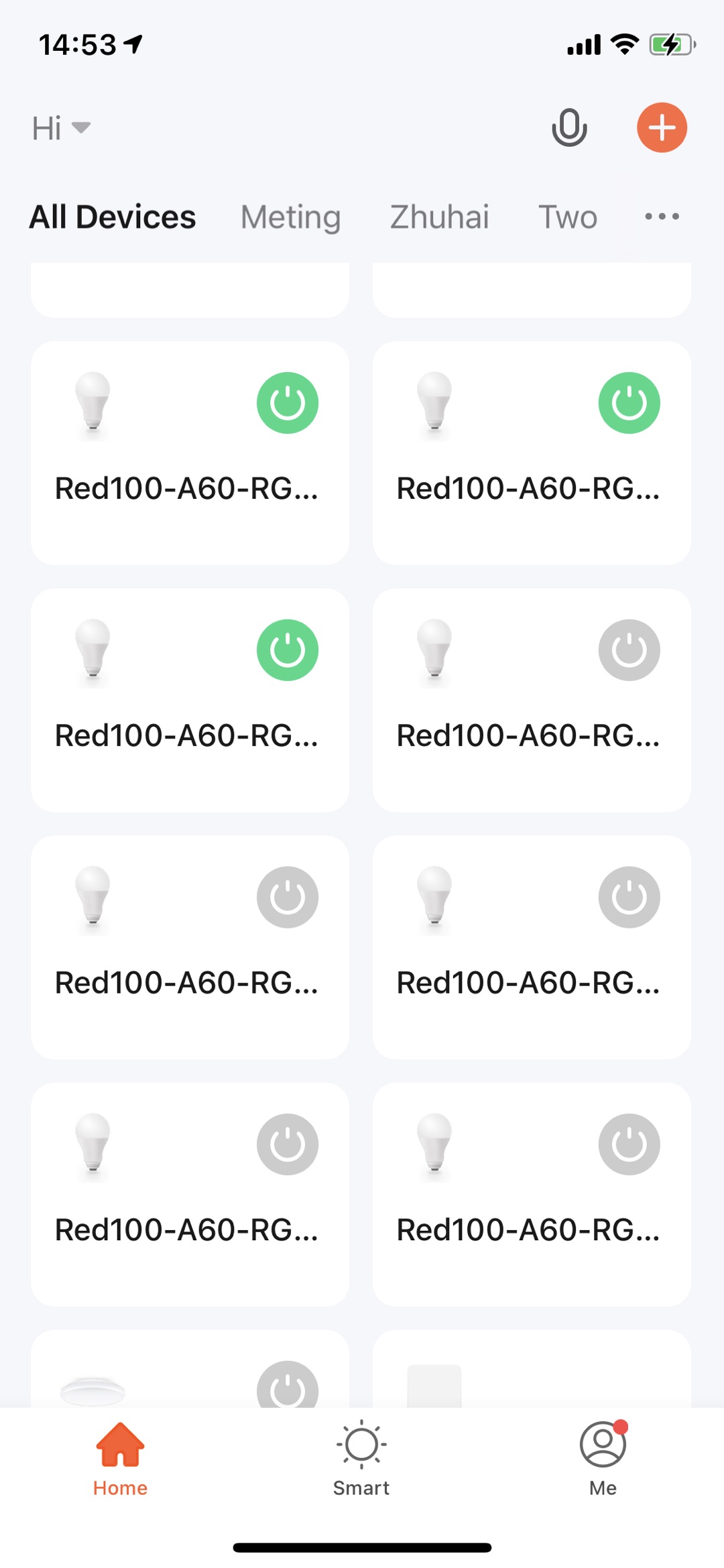Viewport: 724px width, 1568px height.
Task: Activate the microphone voice control
Action: [x=569, y=127]
